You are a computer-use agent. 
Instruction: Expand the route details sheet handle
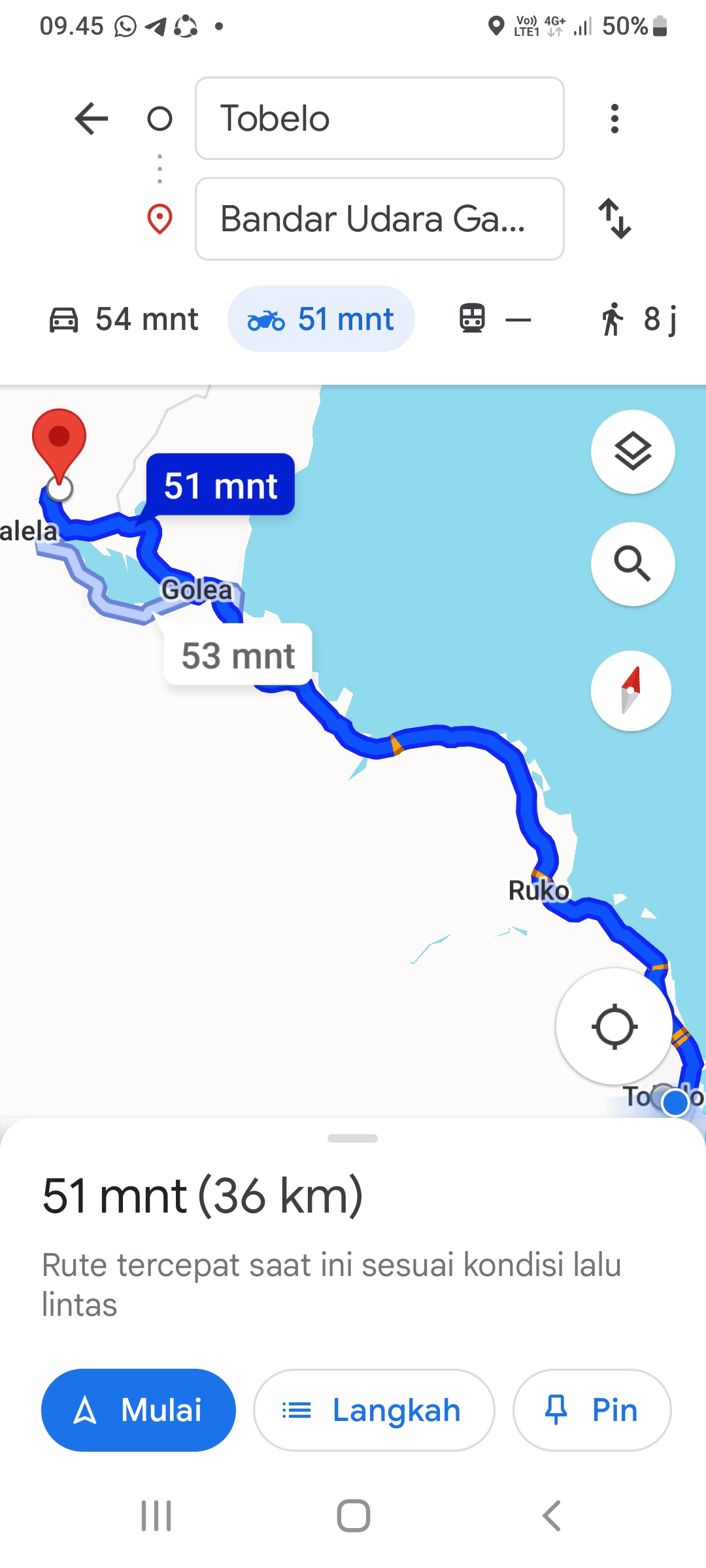coord(353,1138)
